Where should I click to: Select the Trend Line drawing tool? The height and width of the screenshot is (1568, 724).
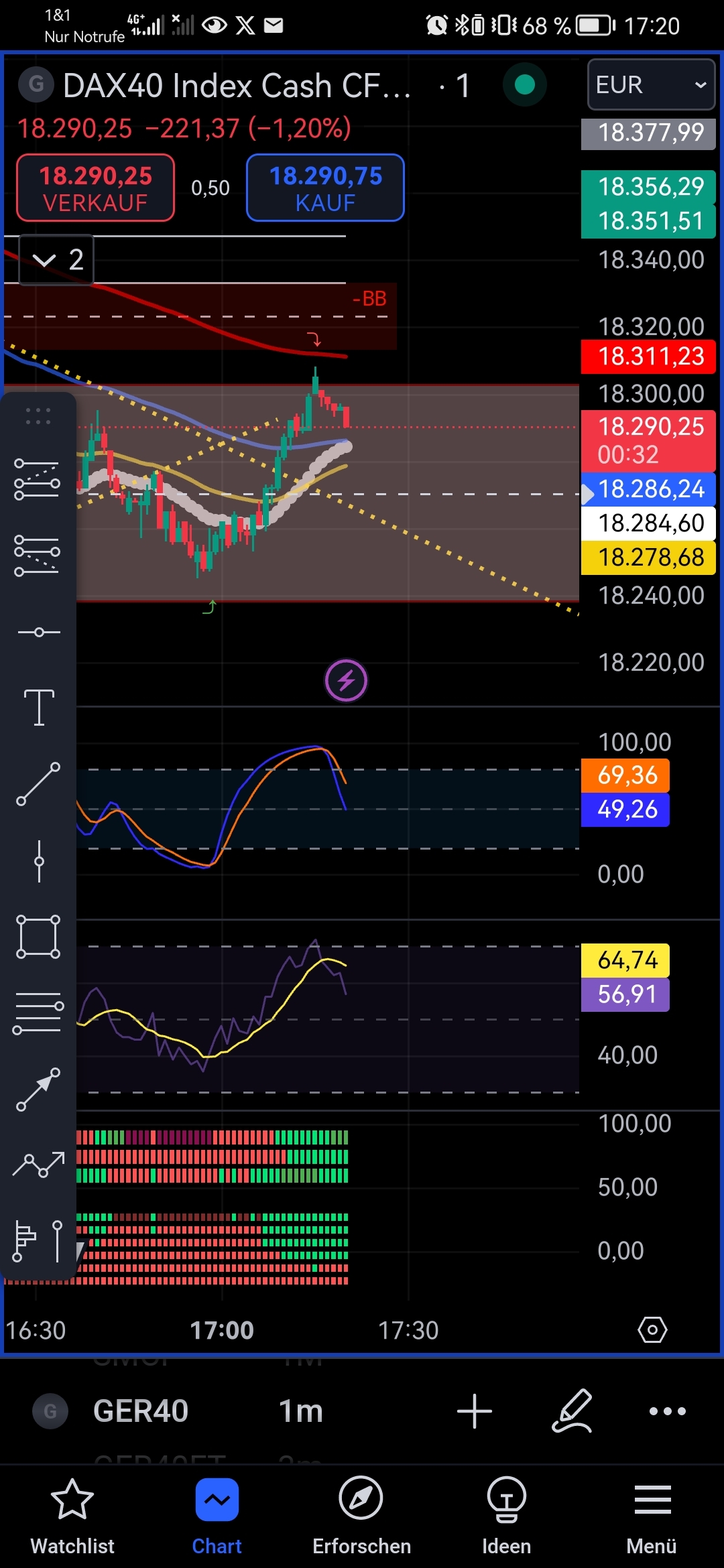tap(38, 784)
